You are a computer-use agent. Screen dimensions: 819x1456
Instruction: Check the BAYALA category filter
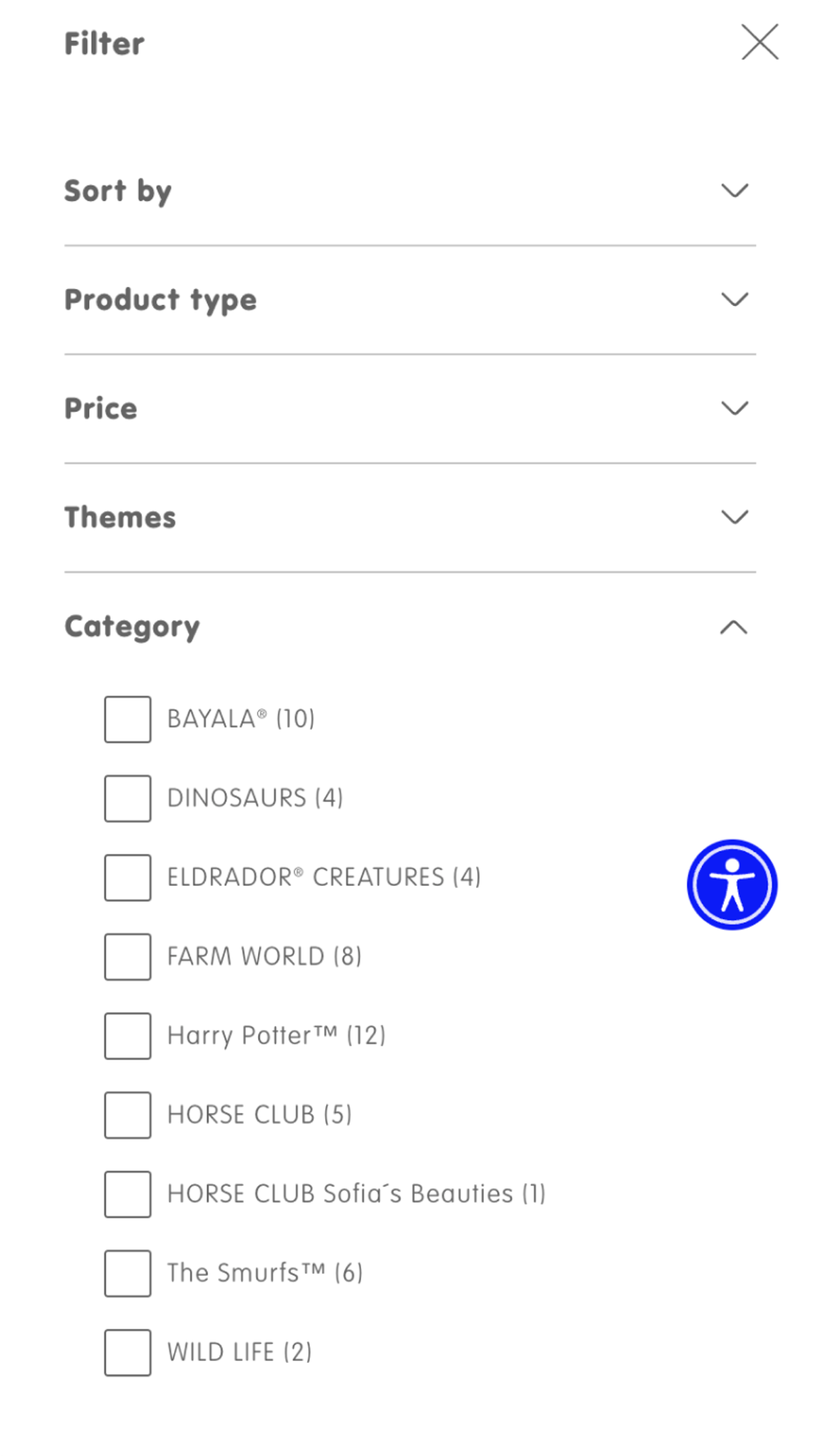coord(127,720)
